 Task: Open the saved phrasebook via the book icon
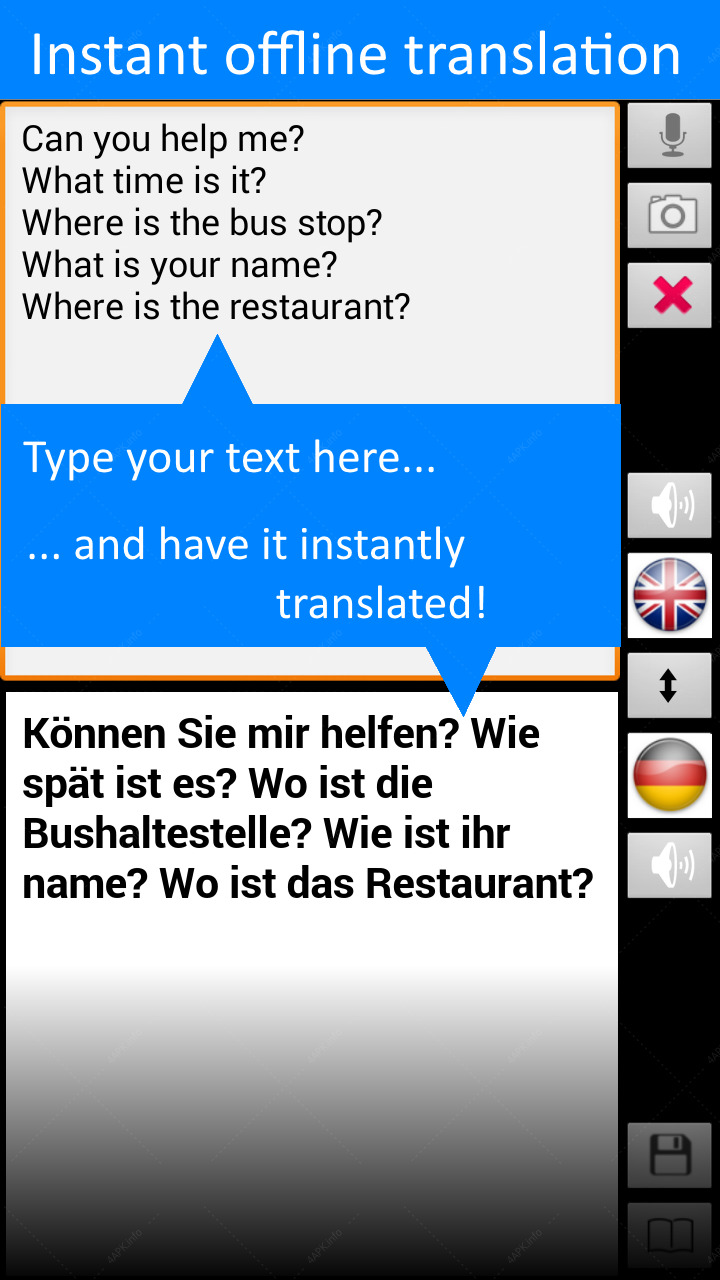tap(669, 1236)
